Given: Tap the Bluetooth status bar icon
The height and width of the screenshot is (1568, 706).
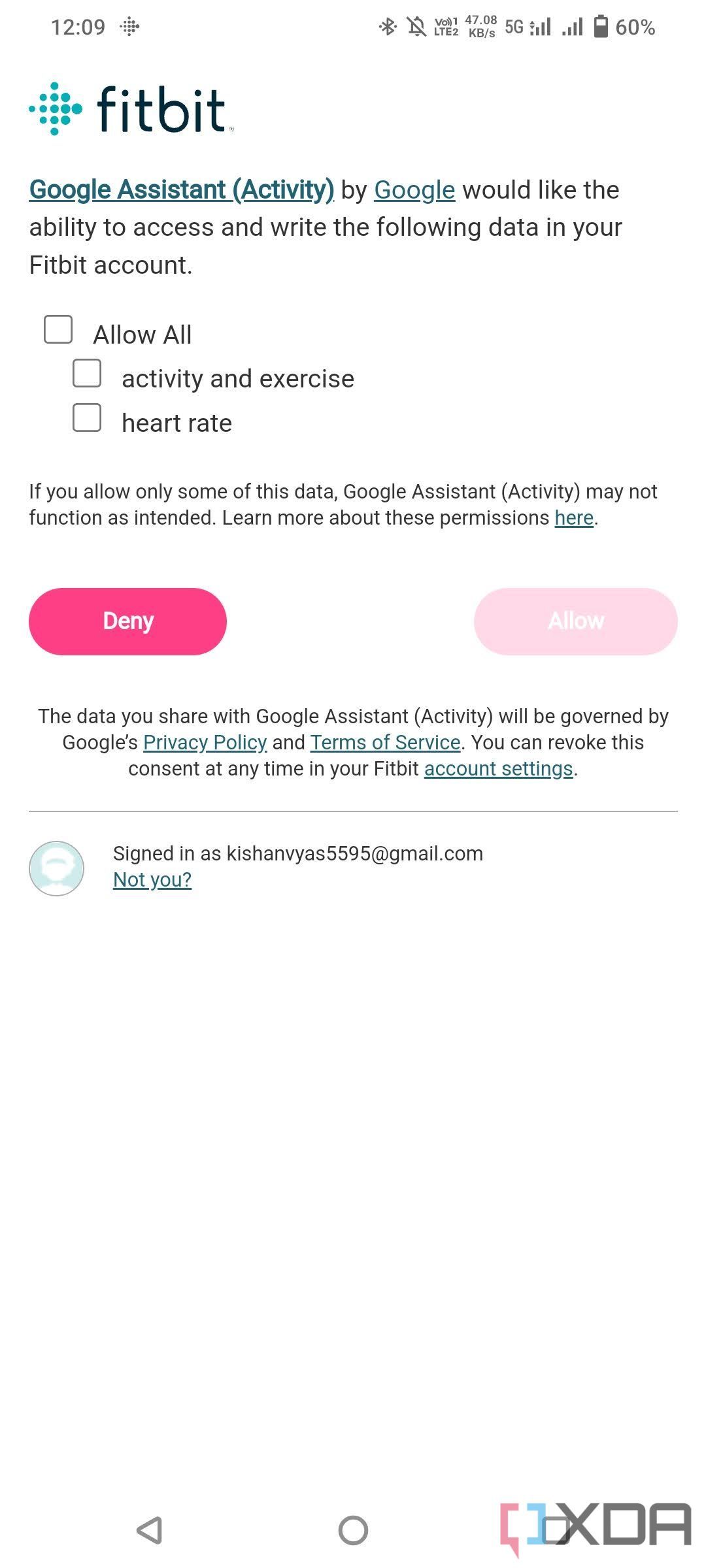Looking at the screenshot, I should tap(387, 25).
